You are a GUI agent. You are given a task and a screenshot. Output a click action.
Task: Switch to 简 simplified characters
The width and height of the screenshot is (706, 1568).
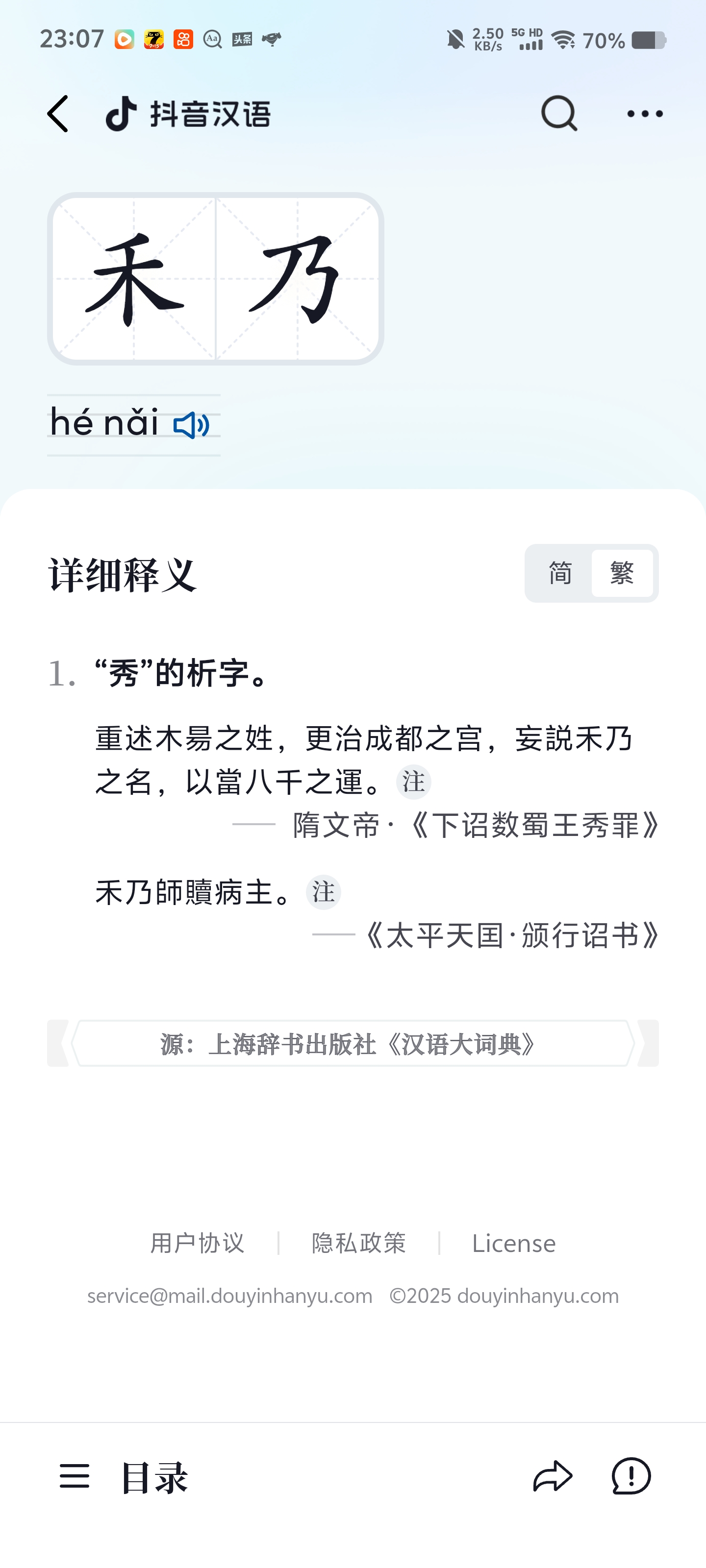(x=560, y=573)
